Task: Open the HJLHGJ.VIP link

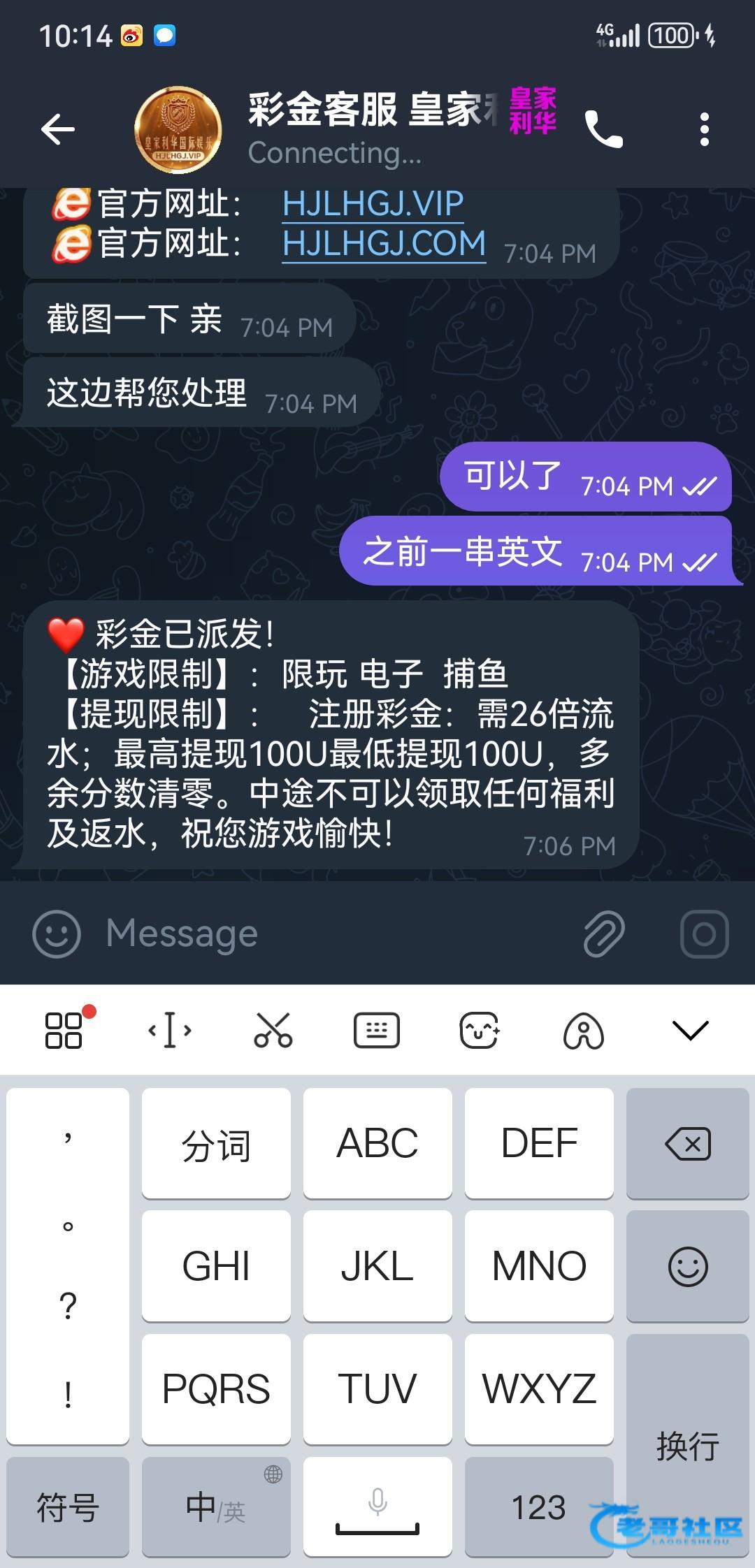Action: [x=373, y=204]
